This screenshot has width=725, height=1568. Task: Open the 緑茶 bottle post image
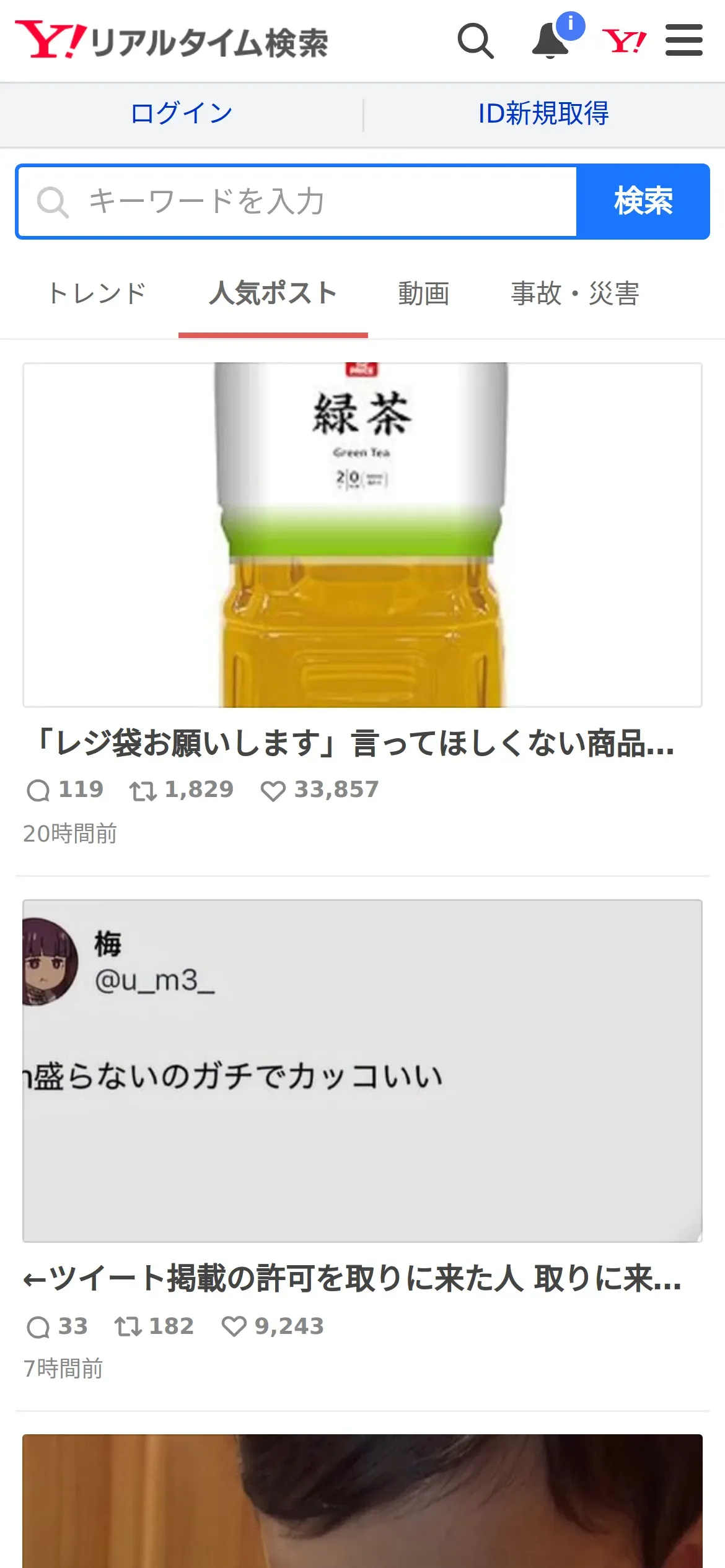[362, 534]
